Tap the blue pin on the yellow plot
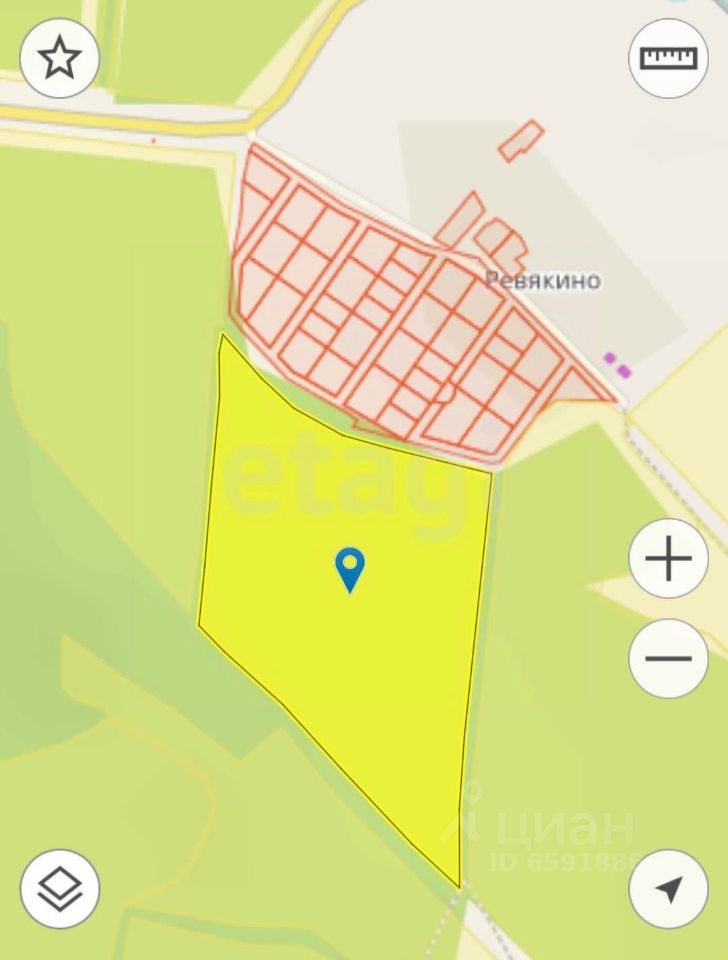 pyautogui.click(x=350, y=568)
